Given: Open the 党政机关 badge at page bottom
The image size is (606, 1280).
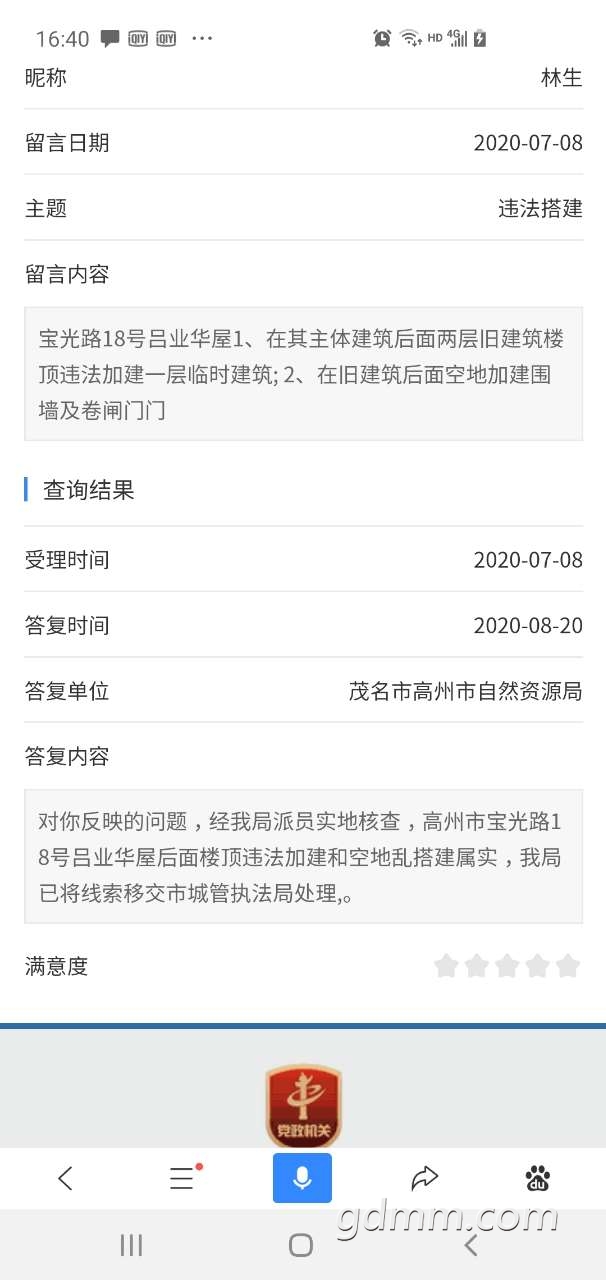Looking at the screenshot, I should pos(303,1106).
